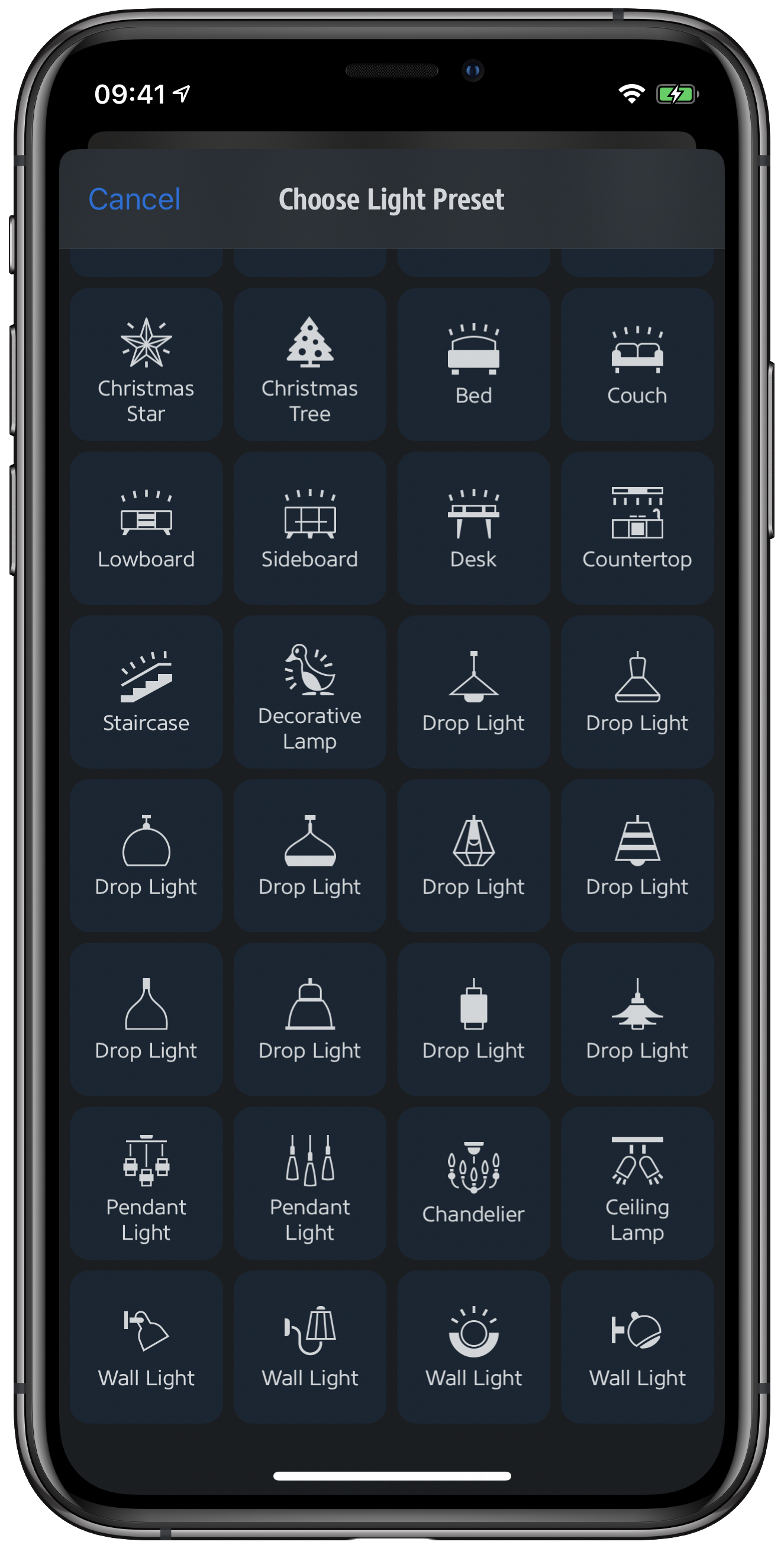Screen dimensions: 784x1548
Task: Choose the Christmas Tree preset
Action: pos(309,364)
